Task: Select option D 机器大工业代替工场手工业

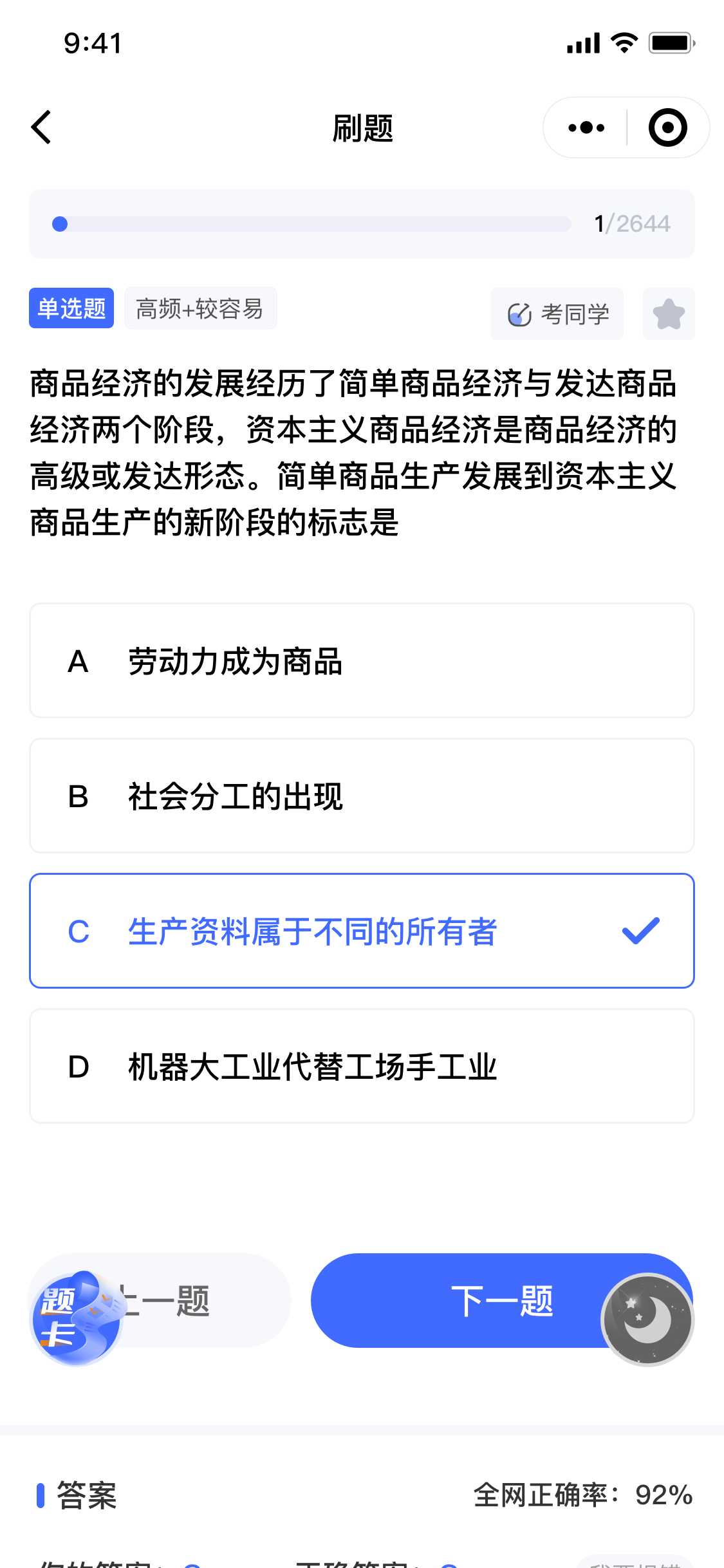Action: (x=362, y=1066)
